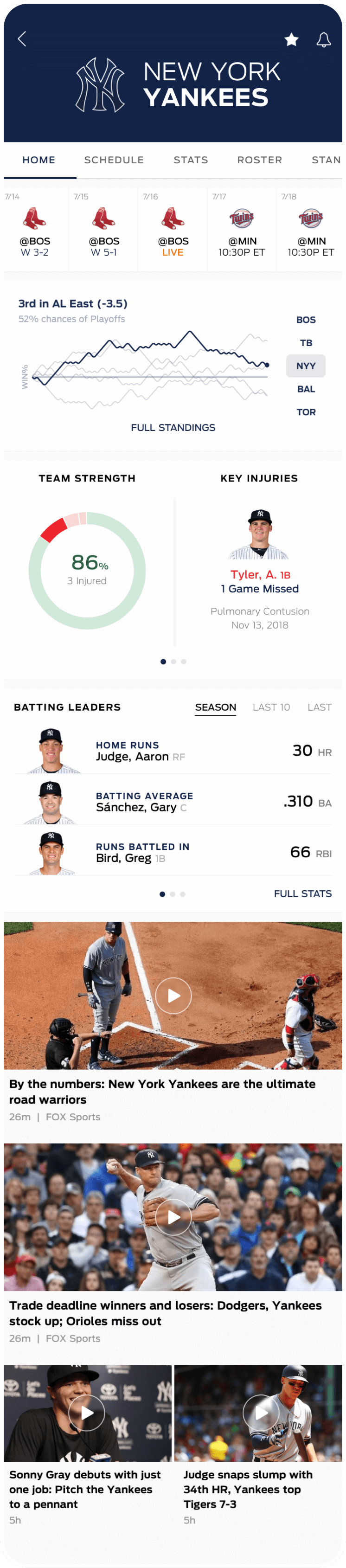Play the ultimate road warriors video
The width and height of the screenshot is (346, 1568).
tap(173, 995)
